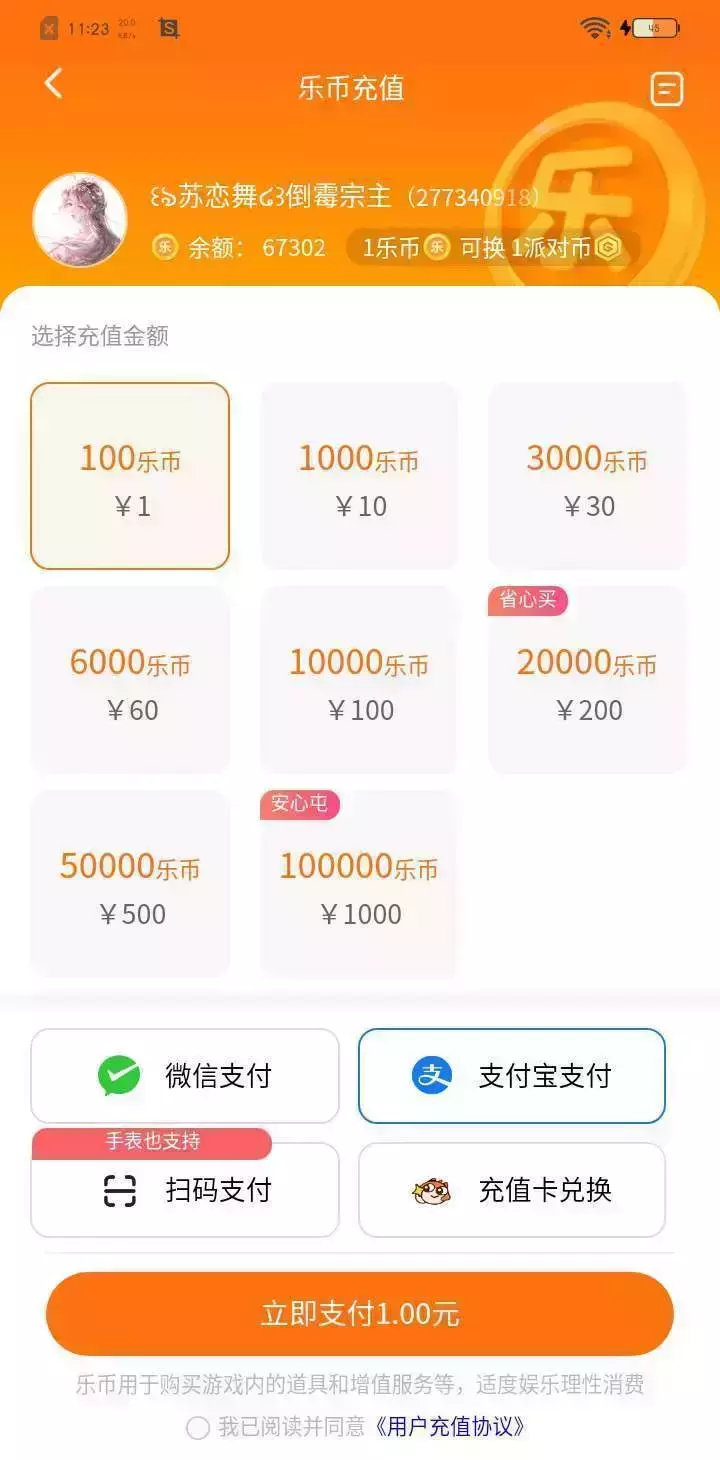The image size is (720, 1460).
Task: Select the 6000乐币 recharge amount
Action: [130, 680]
